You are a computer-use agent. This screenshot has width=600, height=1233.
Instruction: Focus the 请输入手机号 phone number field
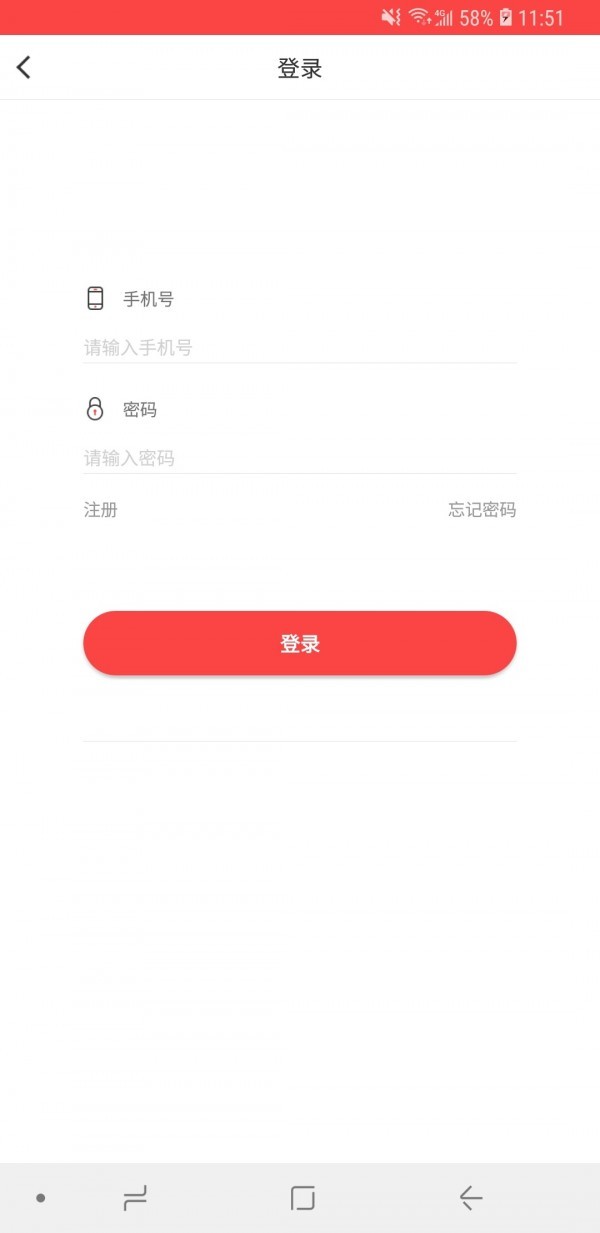[x=299, y=348]
